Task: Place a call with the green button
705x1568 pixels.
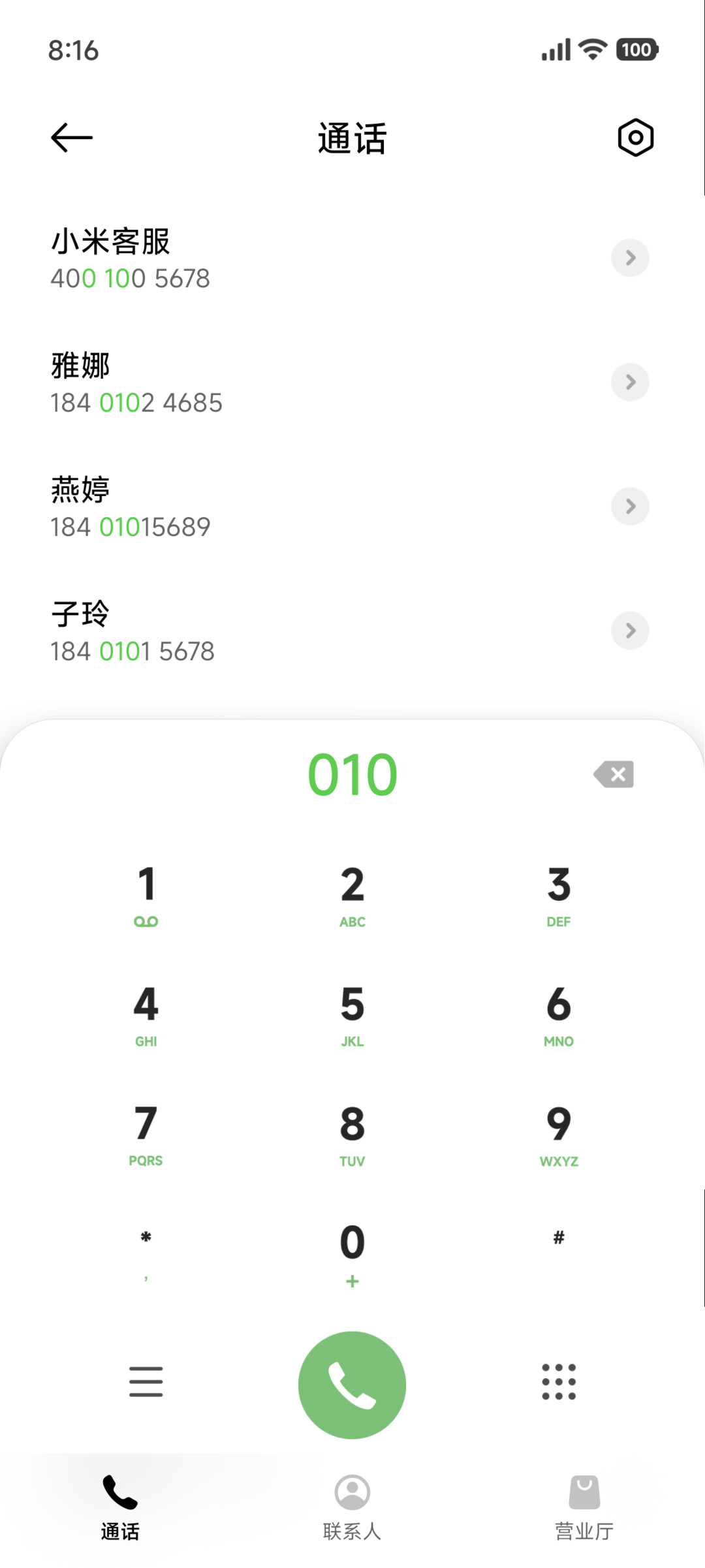Action: [x=352, y=1385]
